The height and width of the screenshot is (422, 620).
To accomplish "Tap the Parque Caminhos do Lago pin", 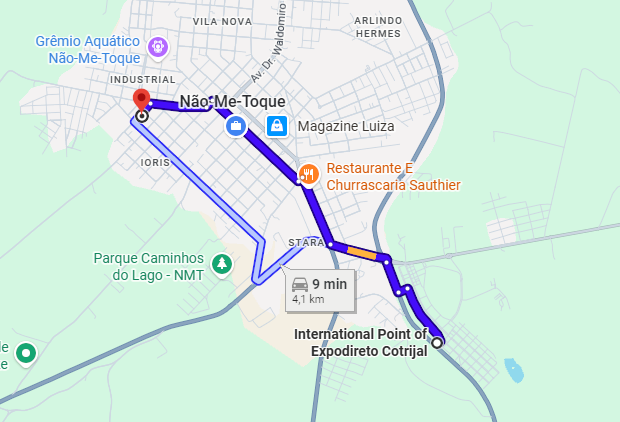I will click(x=222, y=265).
